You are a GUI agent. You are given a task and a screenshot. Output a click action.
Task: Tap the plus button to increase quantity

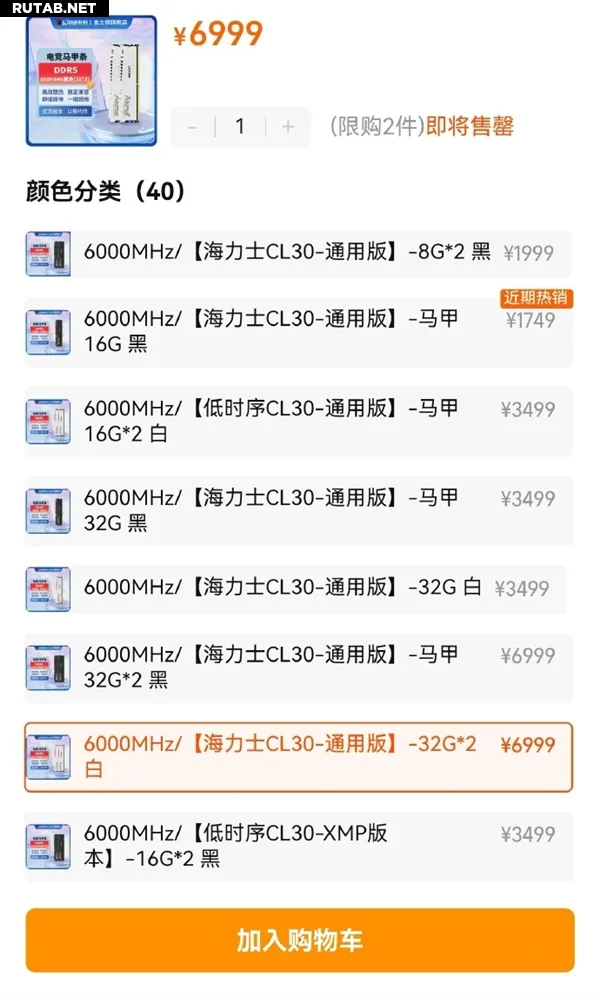pos(288,127)
